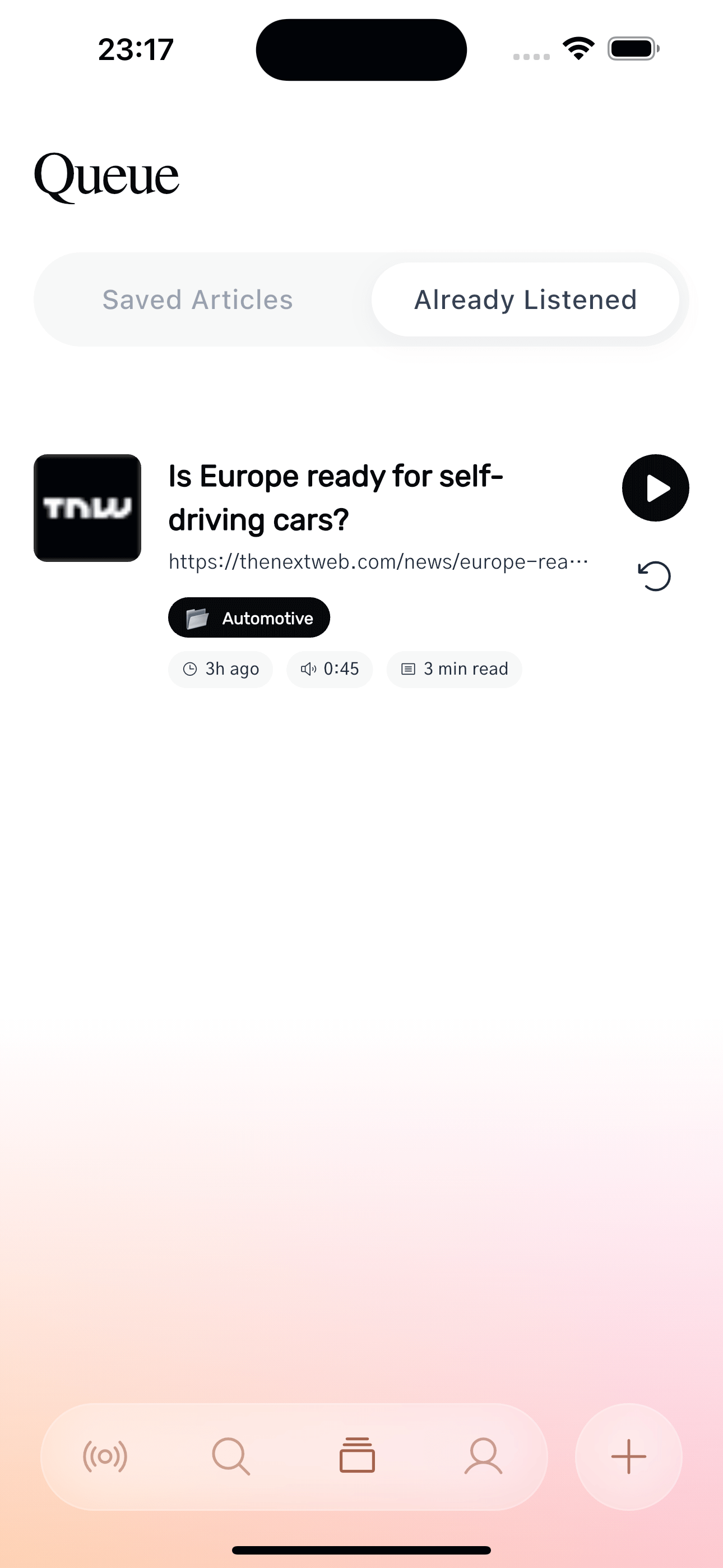The width and height of the screenshot is (723, 1568).
Task: Open the Is Europe ready for self-driving cars article
Action: coord(335,497)
